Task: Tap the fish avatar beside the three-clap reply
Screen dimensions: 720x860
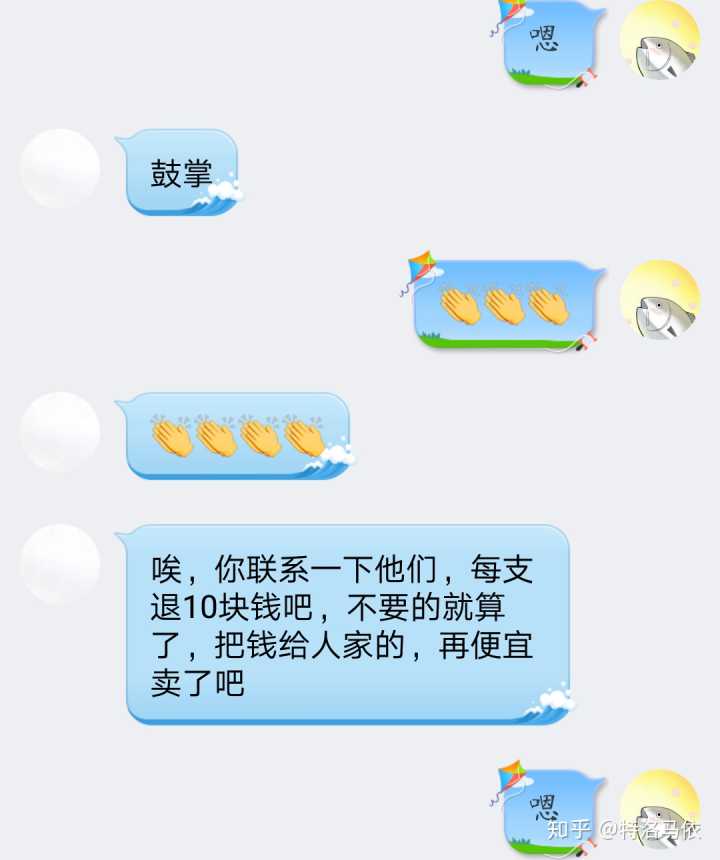Action: (x=659, y=301)
